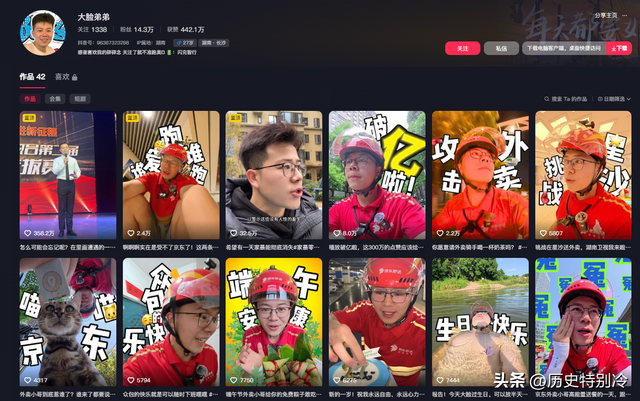Send a private message via 私信
This screenshot has height=401, width=640.
point(501,48)
